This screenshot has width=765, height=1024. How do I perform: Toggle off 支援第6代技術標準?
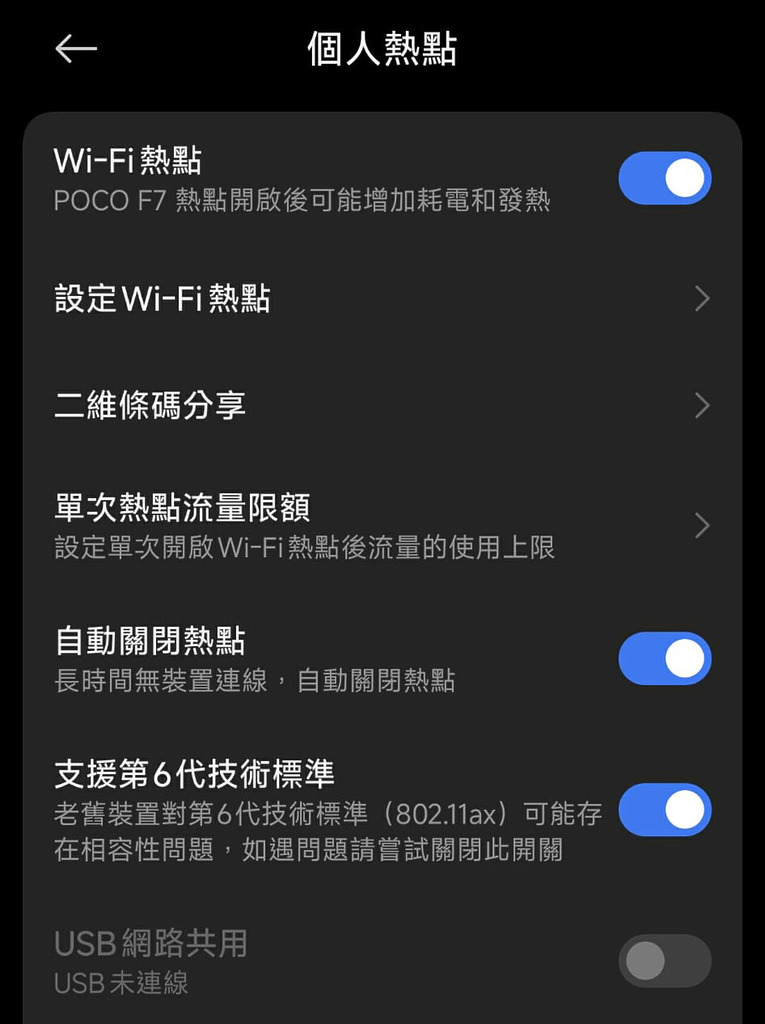click(x=664, y=810)
